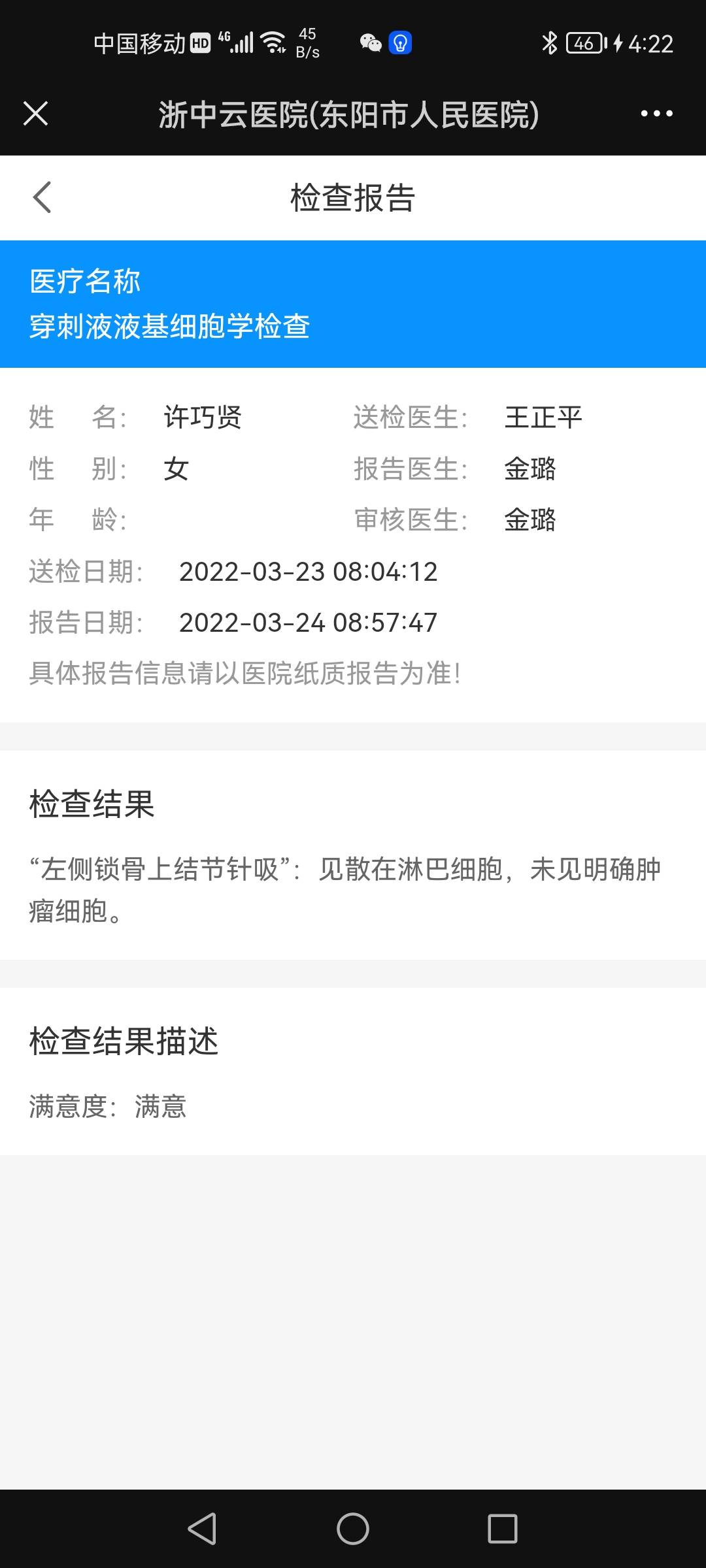
Task: Close the mini program with the X
Action: (36, 113)
